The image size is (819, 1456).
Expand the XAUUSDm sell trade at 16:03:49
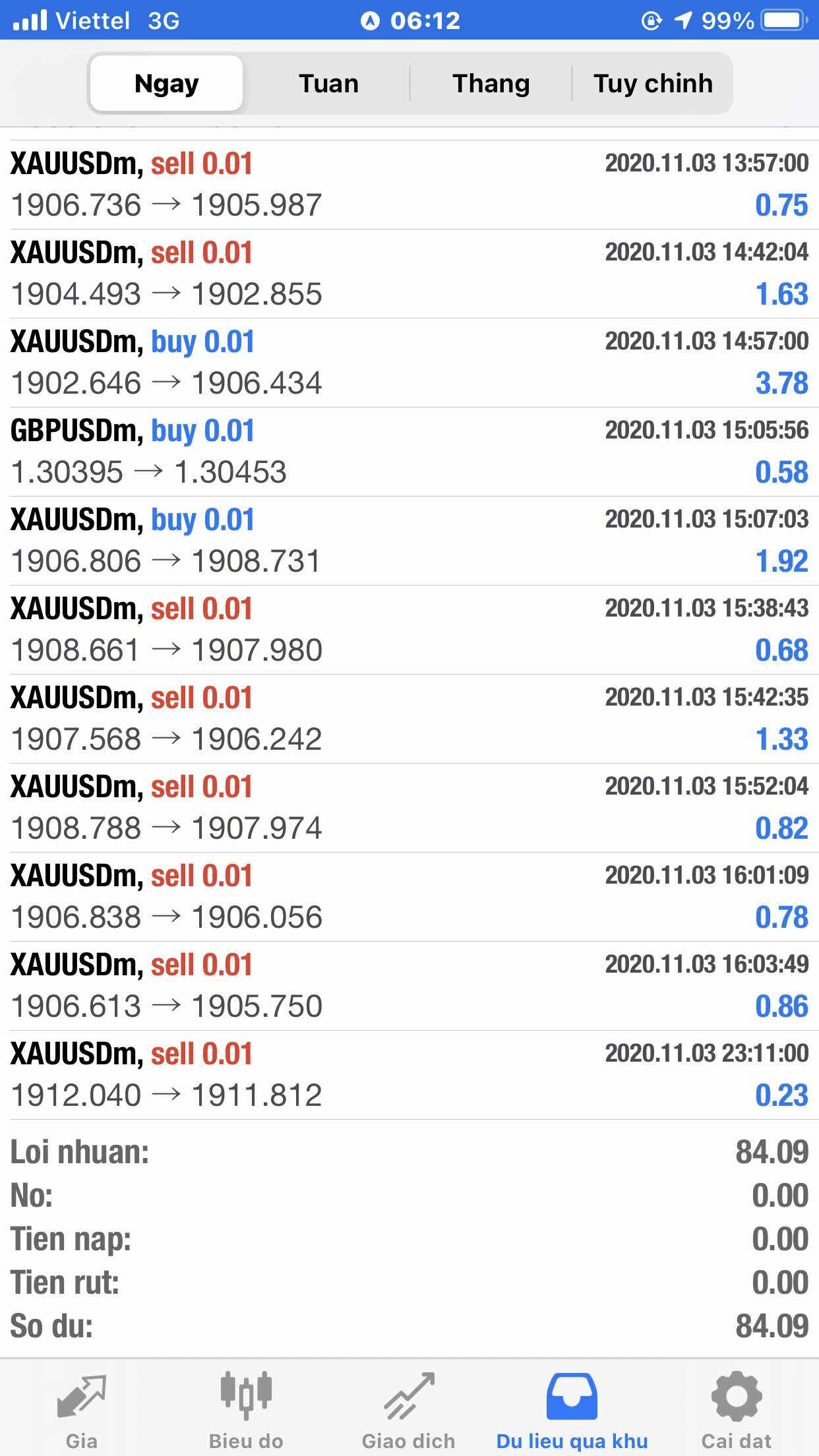pos(409,986)
